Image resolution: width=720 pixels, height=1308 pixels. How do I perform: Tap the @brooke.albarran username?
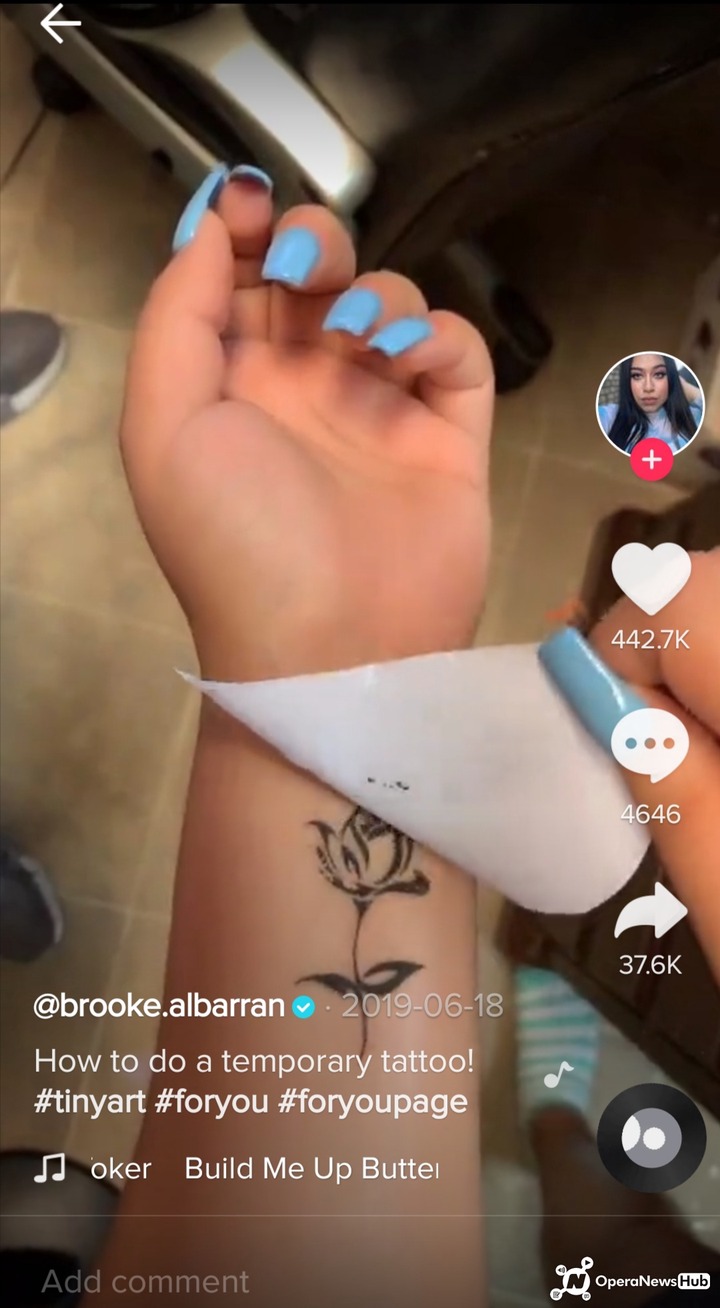pos(160,1005)
